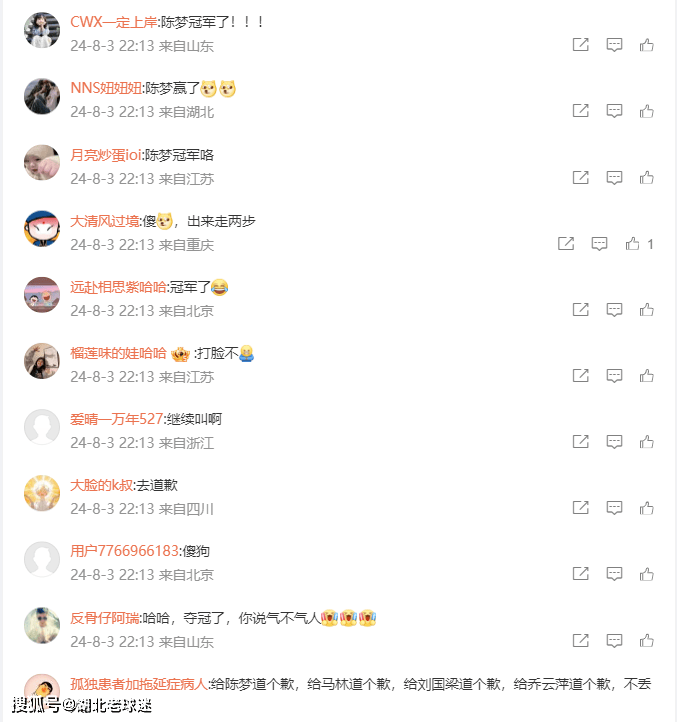Like the comment by 爱晴一万年527
The image size is (677, 722).
point(647,442)
